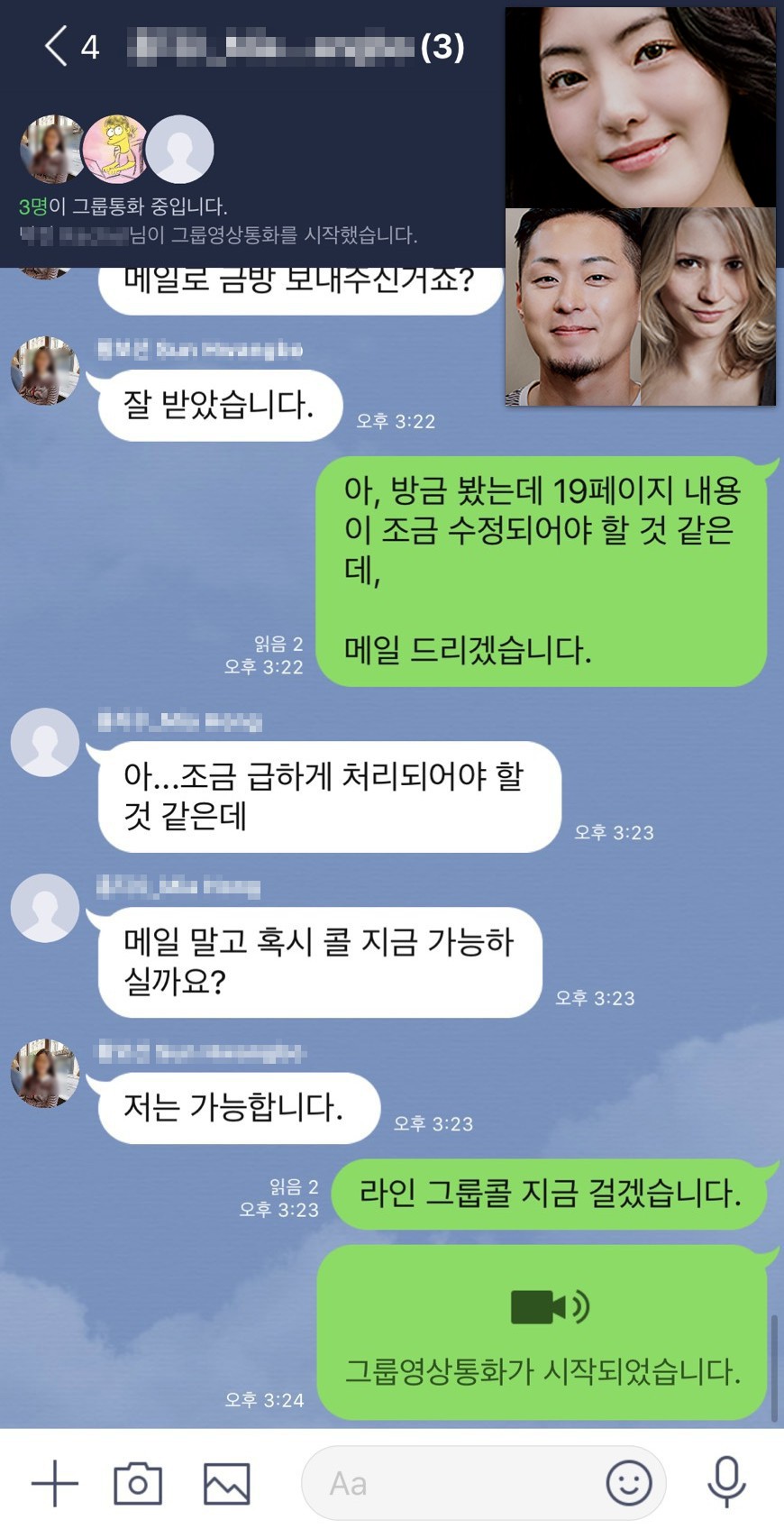The width and height of the screenshot is (784, 1538).
Task: Open profile of sender of 잘 받았습니다
Action: 44,371
